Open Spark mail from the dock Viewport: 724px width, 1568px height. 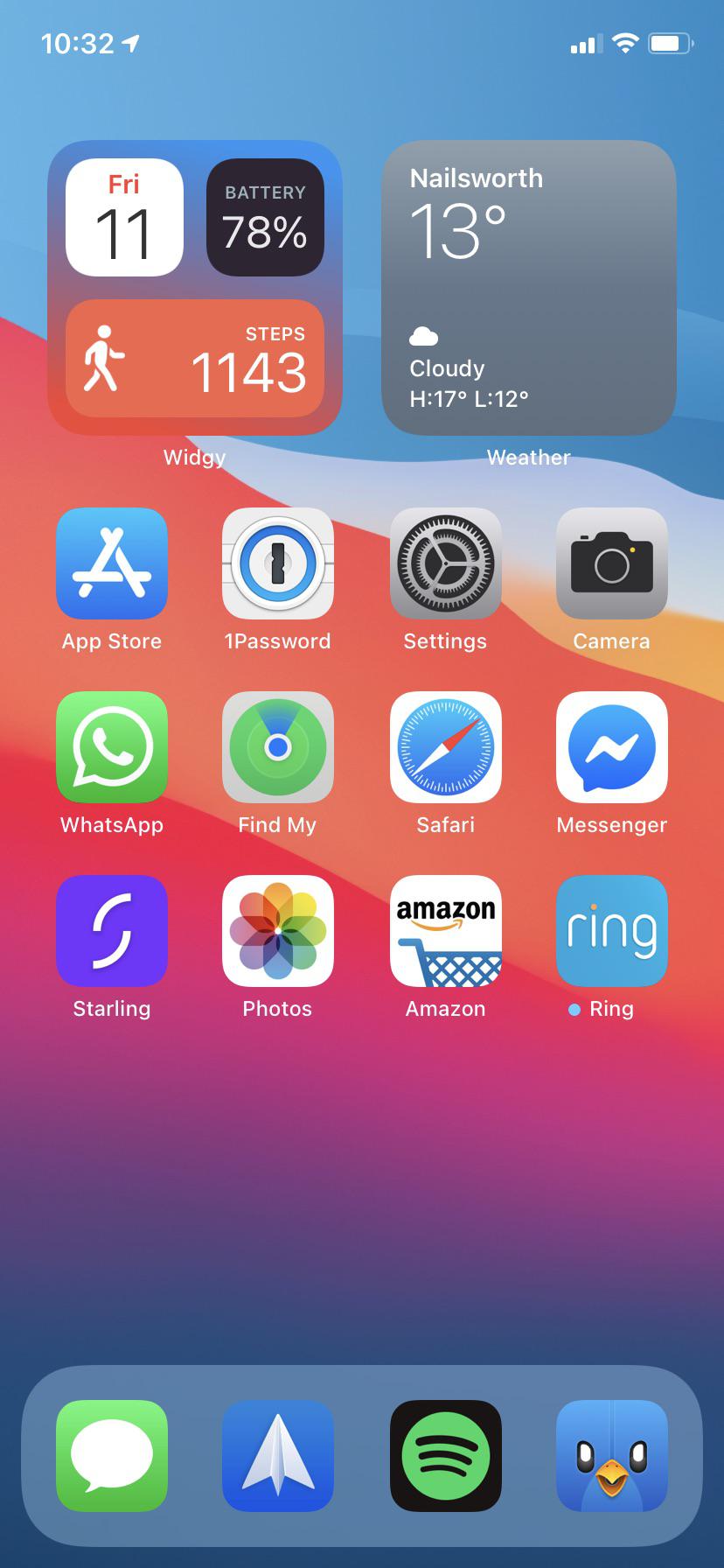pyautogui.click(x=278, y=1455)
